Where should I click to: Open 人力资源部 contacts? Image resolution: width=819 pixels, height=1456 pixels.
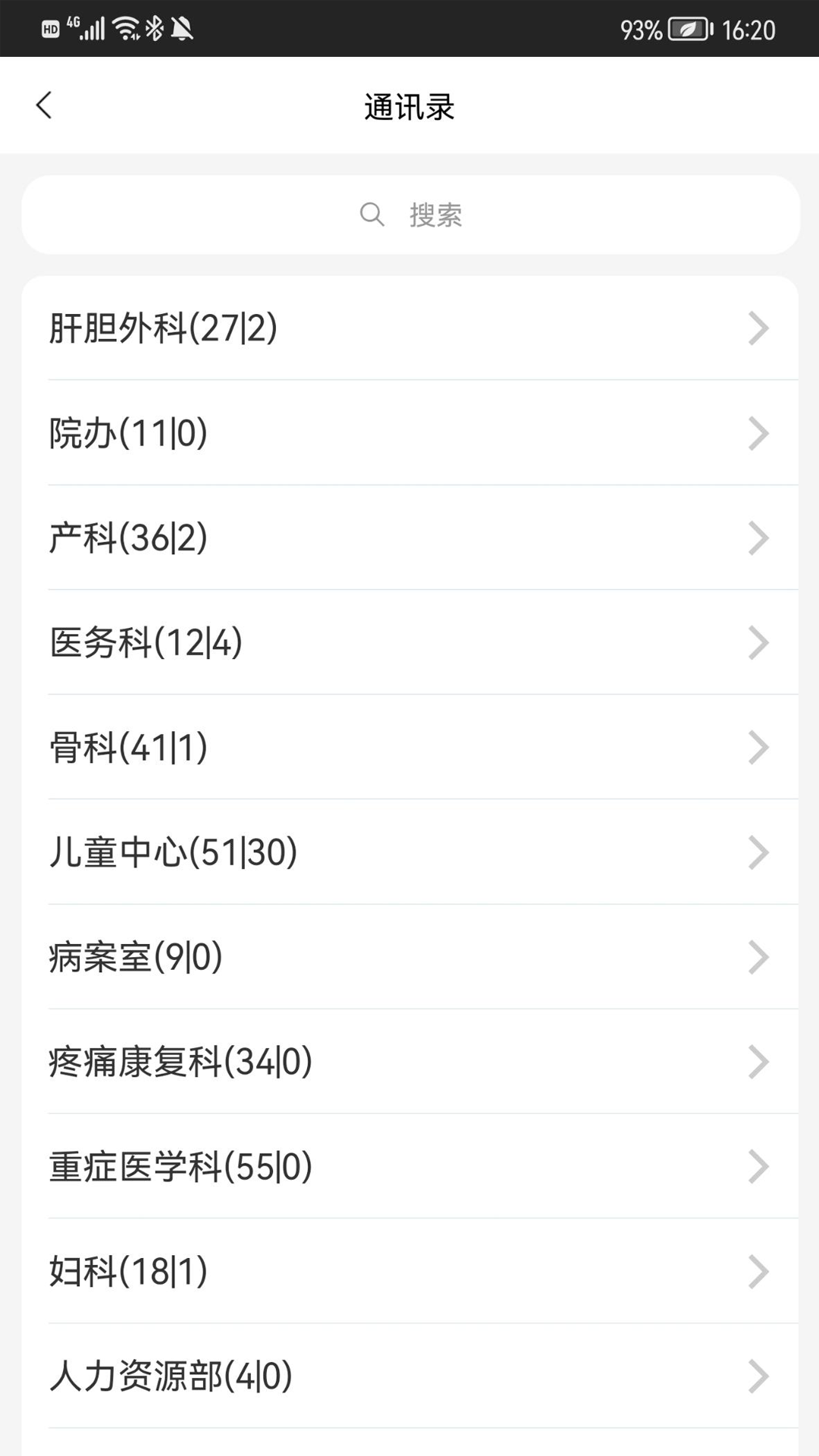(410, 1376)
